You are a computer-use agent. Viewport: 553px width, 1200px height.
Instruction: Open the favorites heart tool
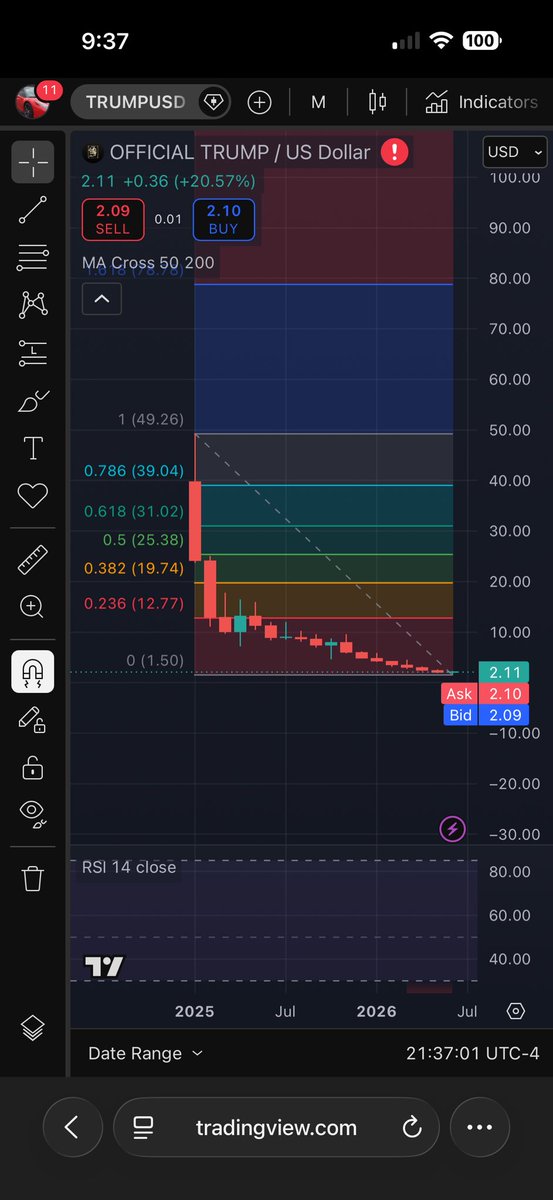click(33, 495)
